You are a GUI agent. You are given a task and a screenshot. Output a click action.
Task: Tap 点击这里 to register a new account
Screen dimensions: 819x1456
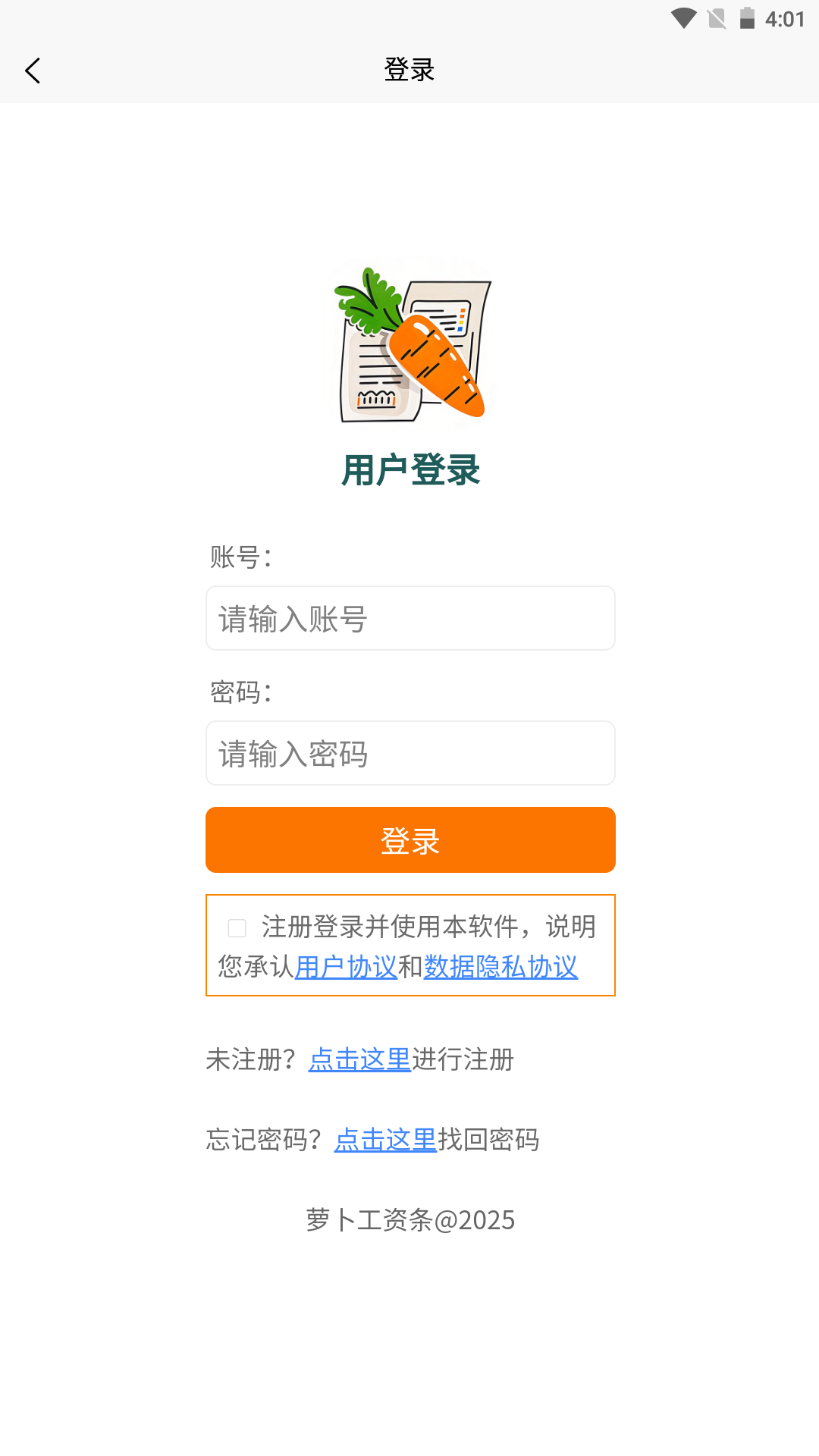pos(359,1059)
